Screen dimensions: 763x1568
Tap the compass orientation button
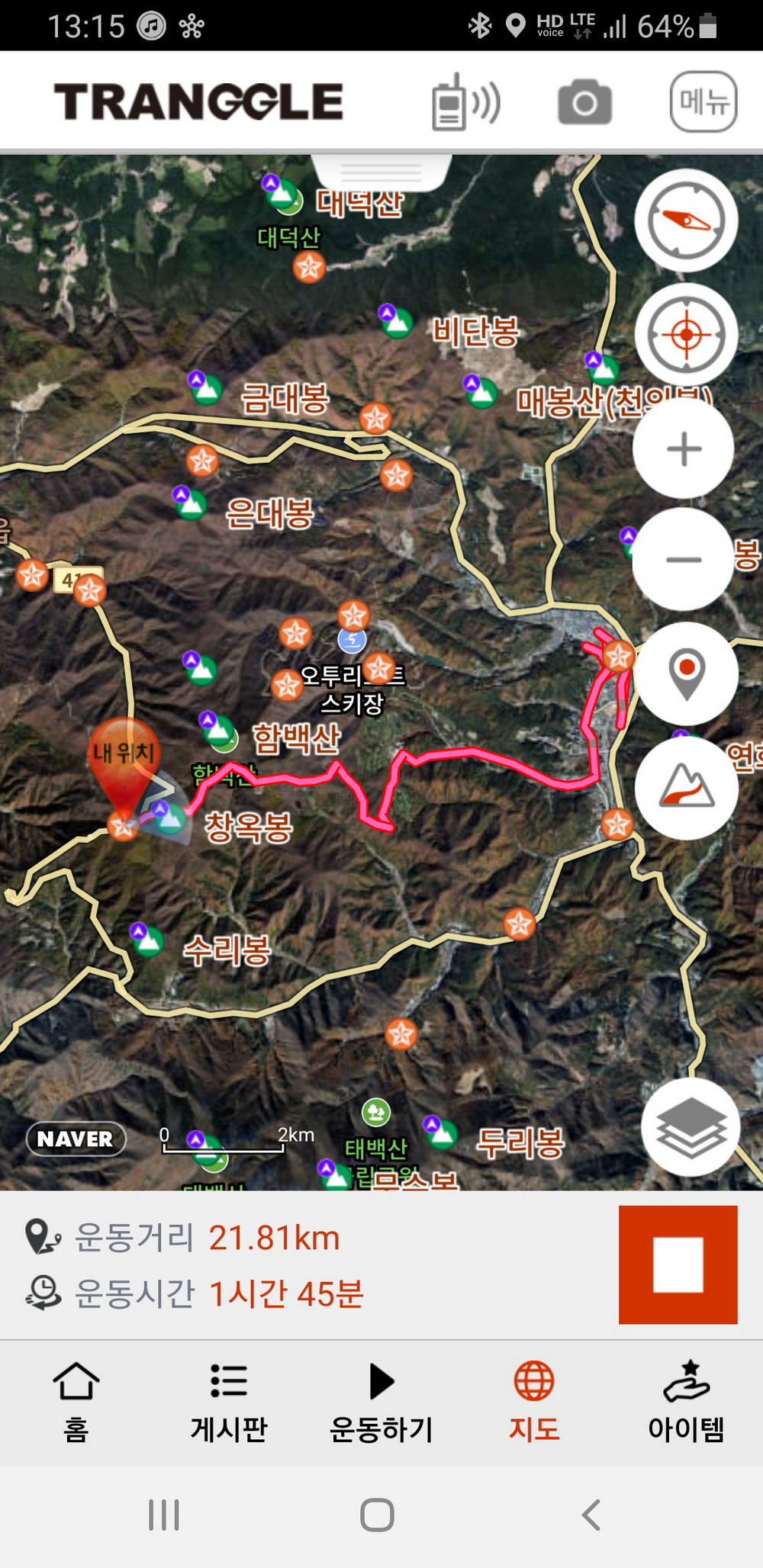point(686,220)
